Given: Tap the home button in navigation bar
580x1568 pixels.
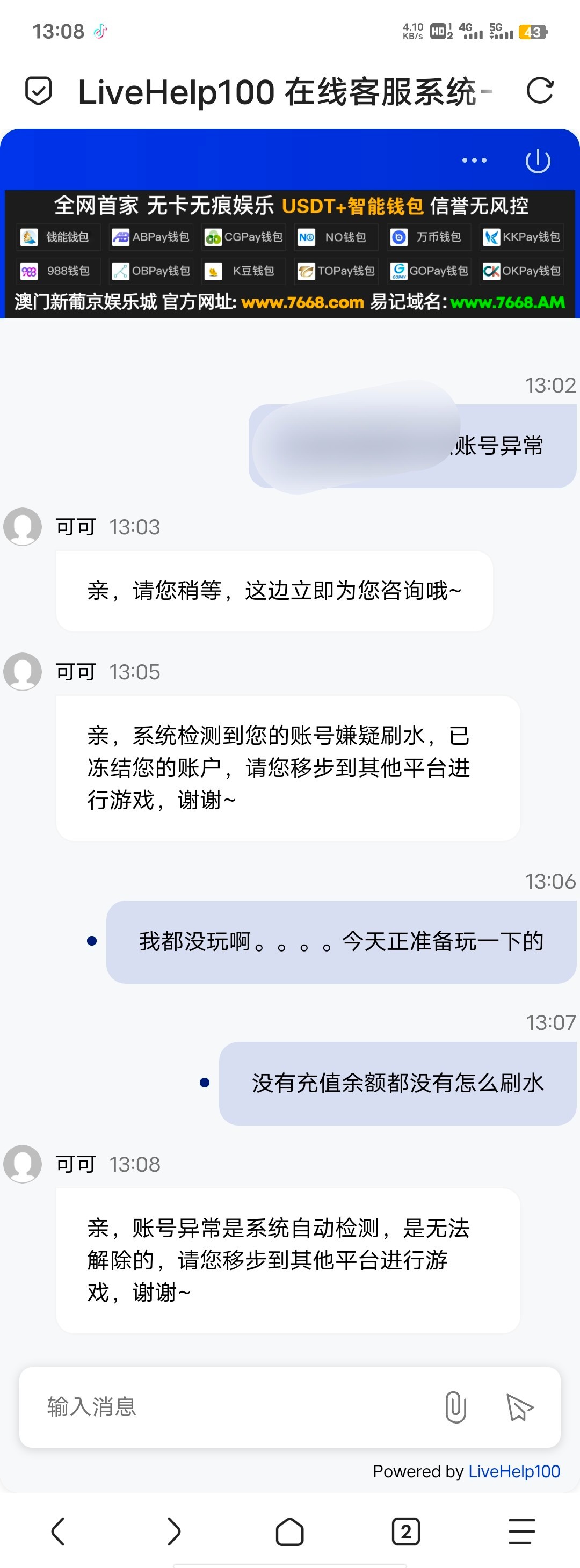Looking at the screenshot, I should [x=289, y=1531].
